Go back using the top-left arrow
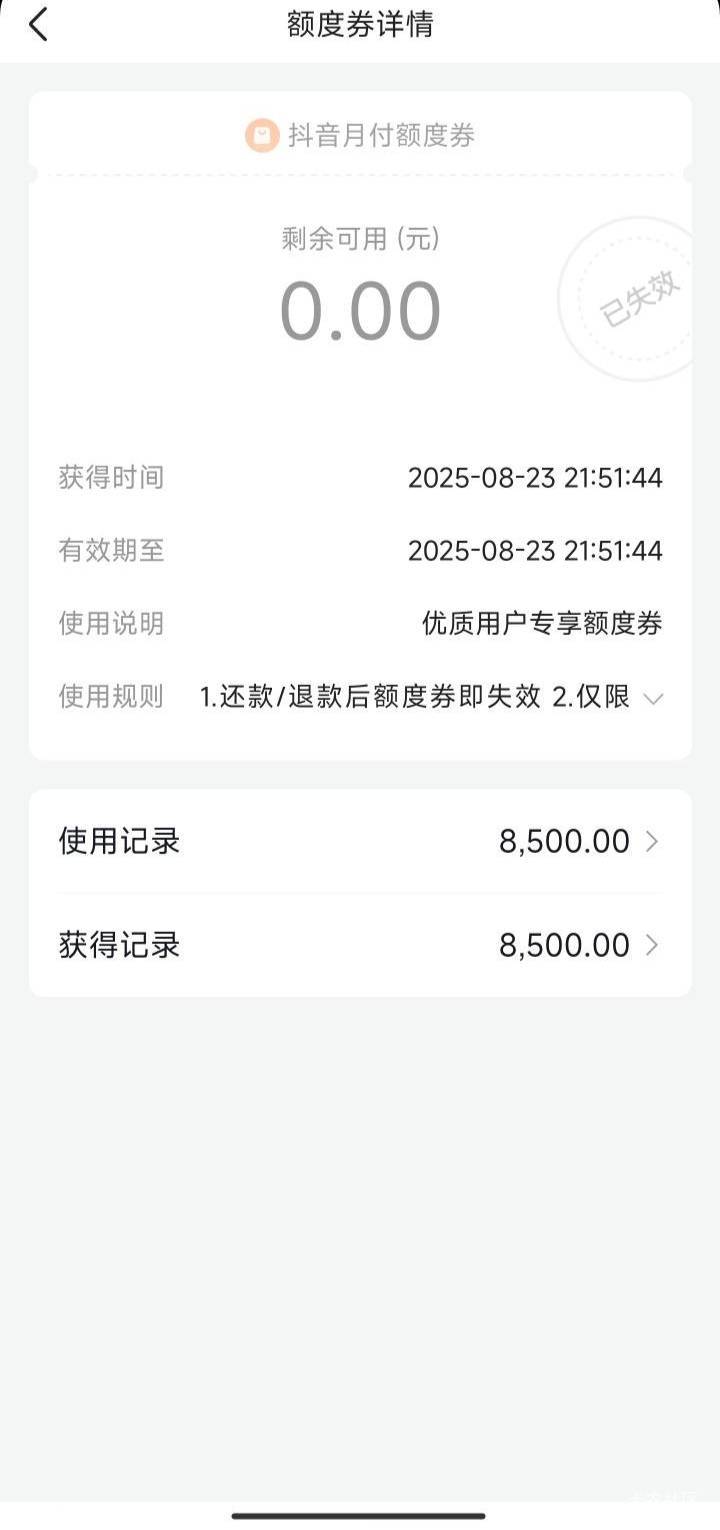 38,24
